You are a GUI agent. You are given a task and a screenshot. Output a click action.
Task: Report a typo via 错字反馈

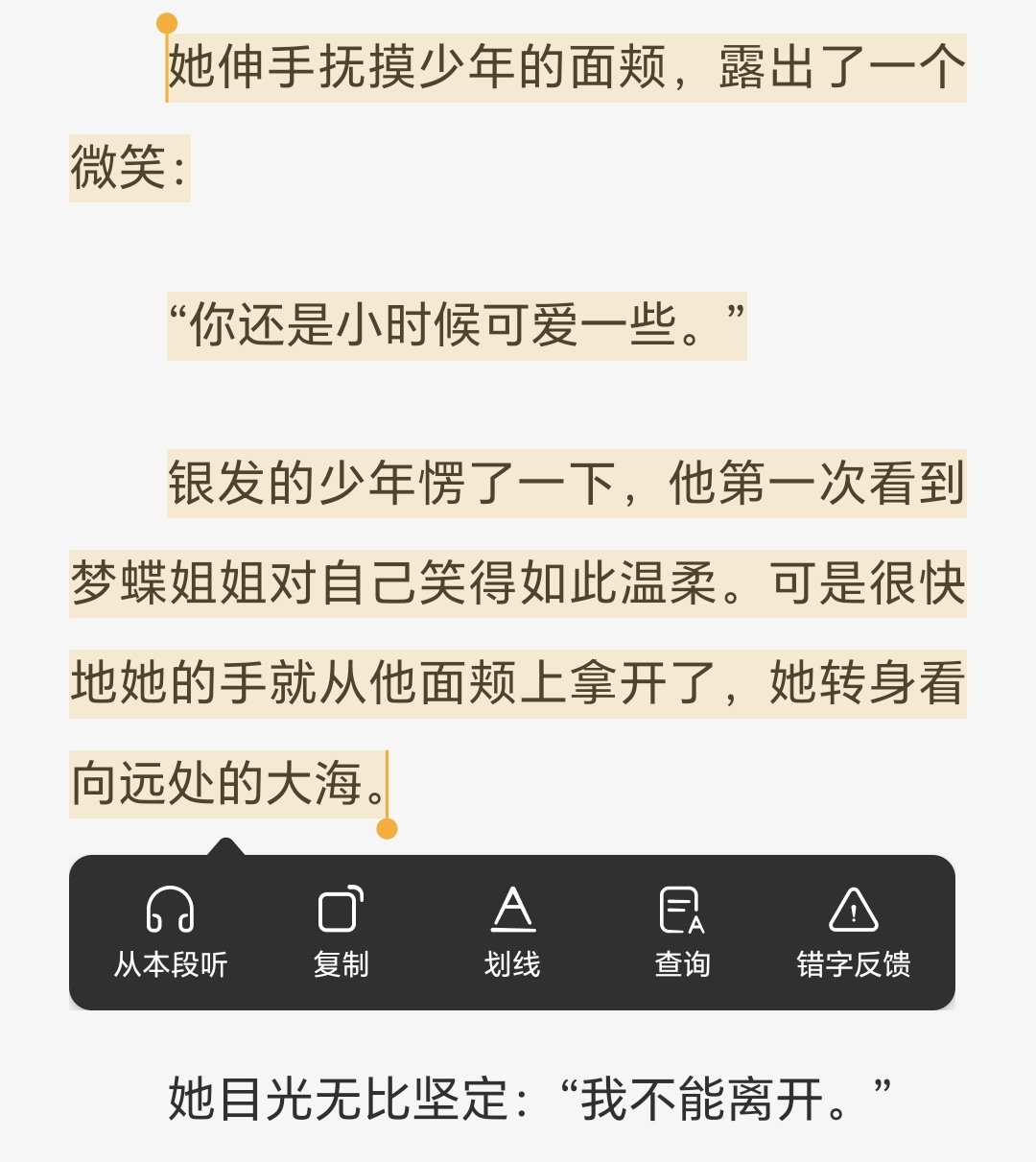tap(854, 932)
